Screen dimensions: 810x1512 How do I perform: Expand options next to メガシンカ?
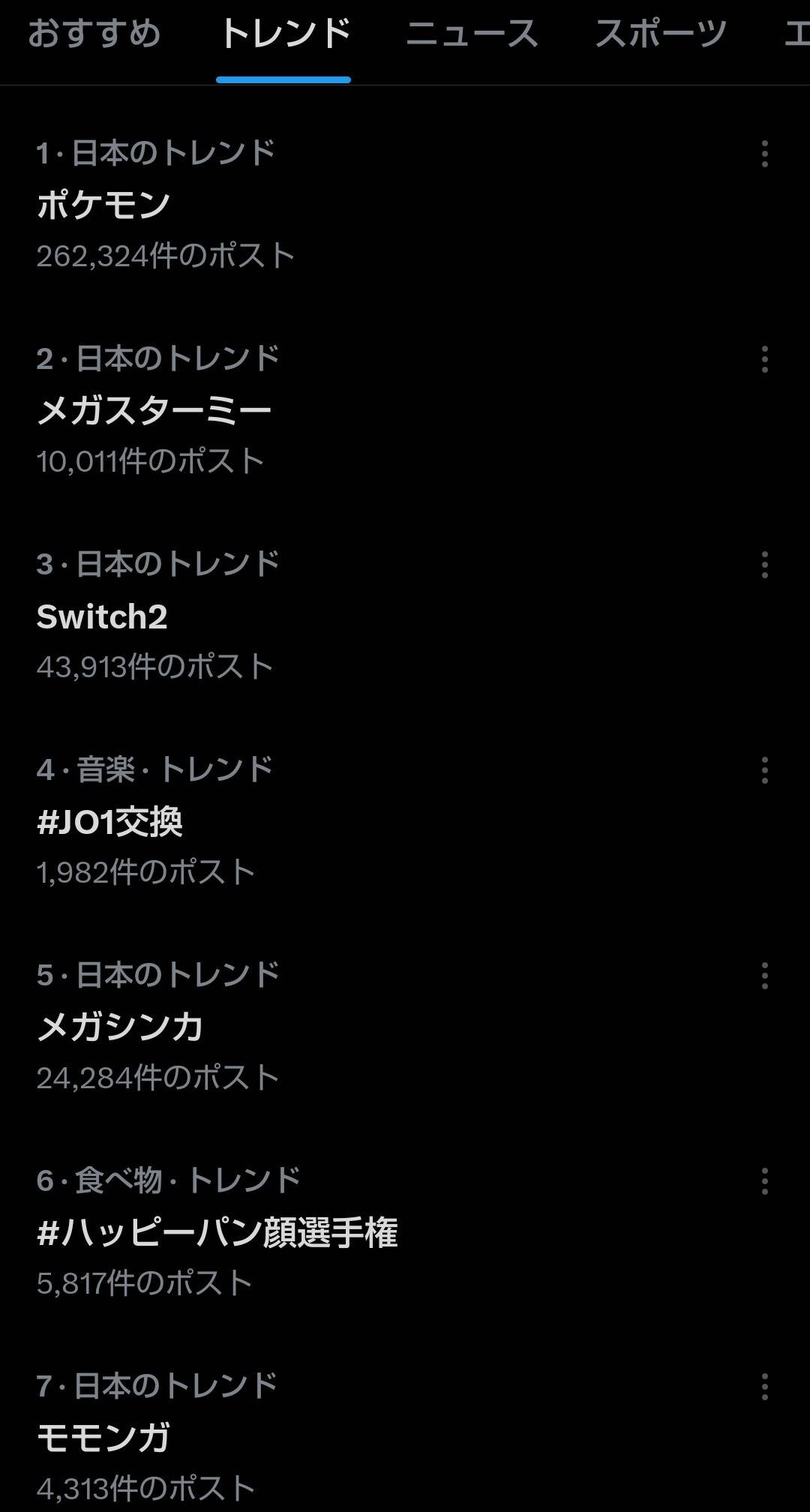[x=764, y=976]
